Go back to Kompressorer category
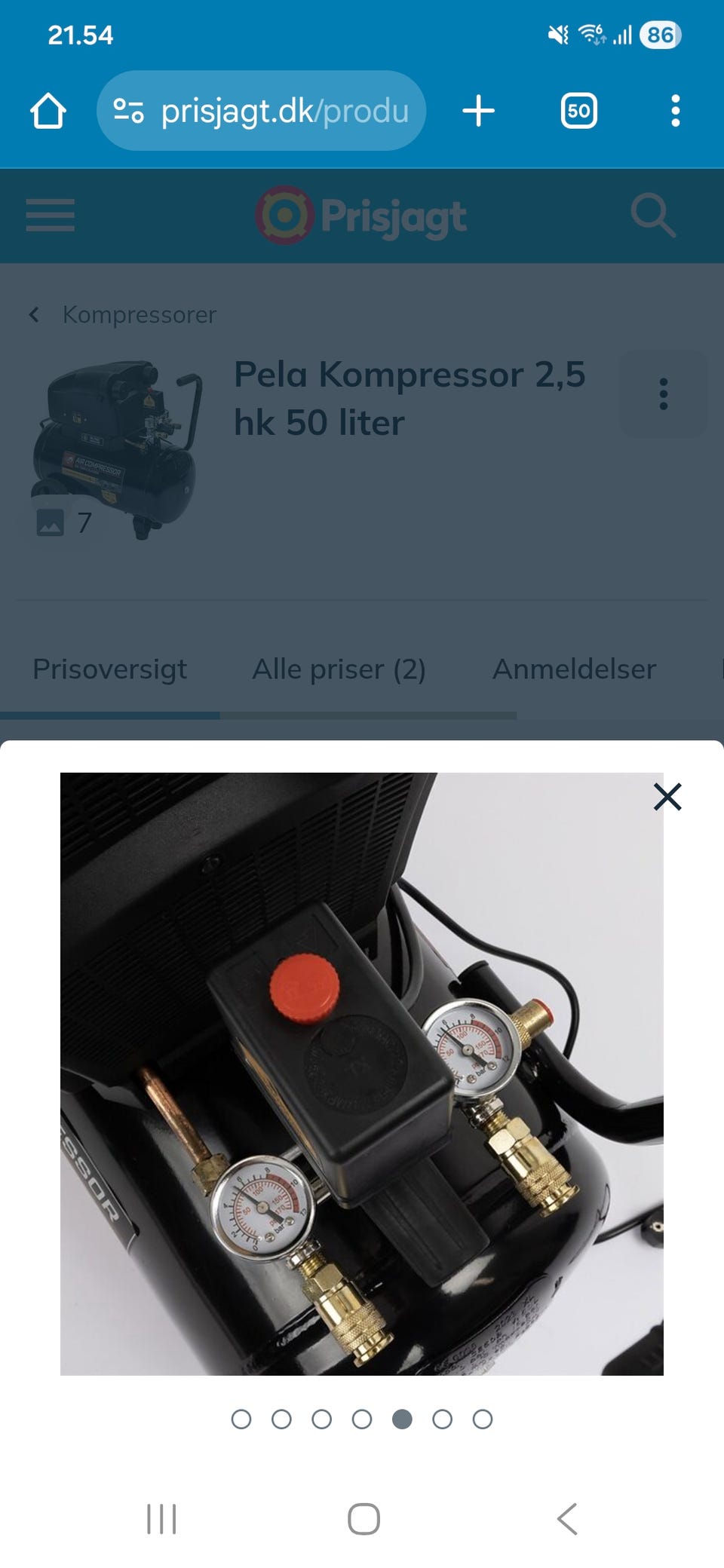This screenshot has height=1568, width=724. (x=139, y=314)
